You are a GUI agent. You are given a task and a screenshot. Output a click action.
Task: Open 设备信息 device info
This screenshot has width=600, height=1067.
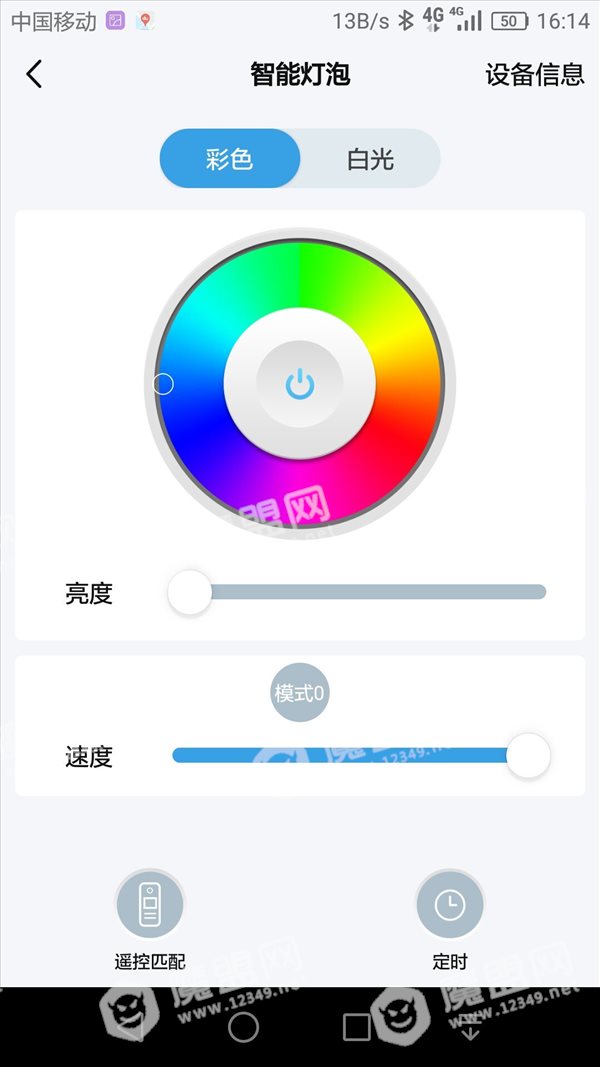[535, 74]
